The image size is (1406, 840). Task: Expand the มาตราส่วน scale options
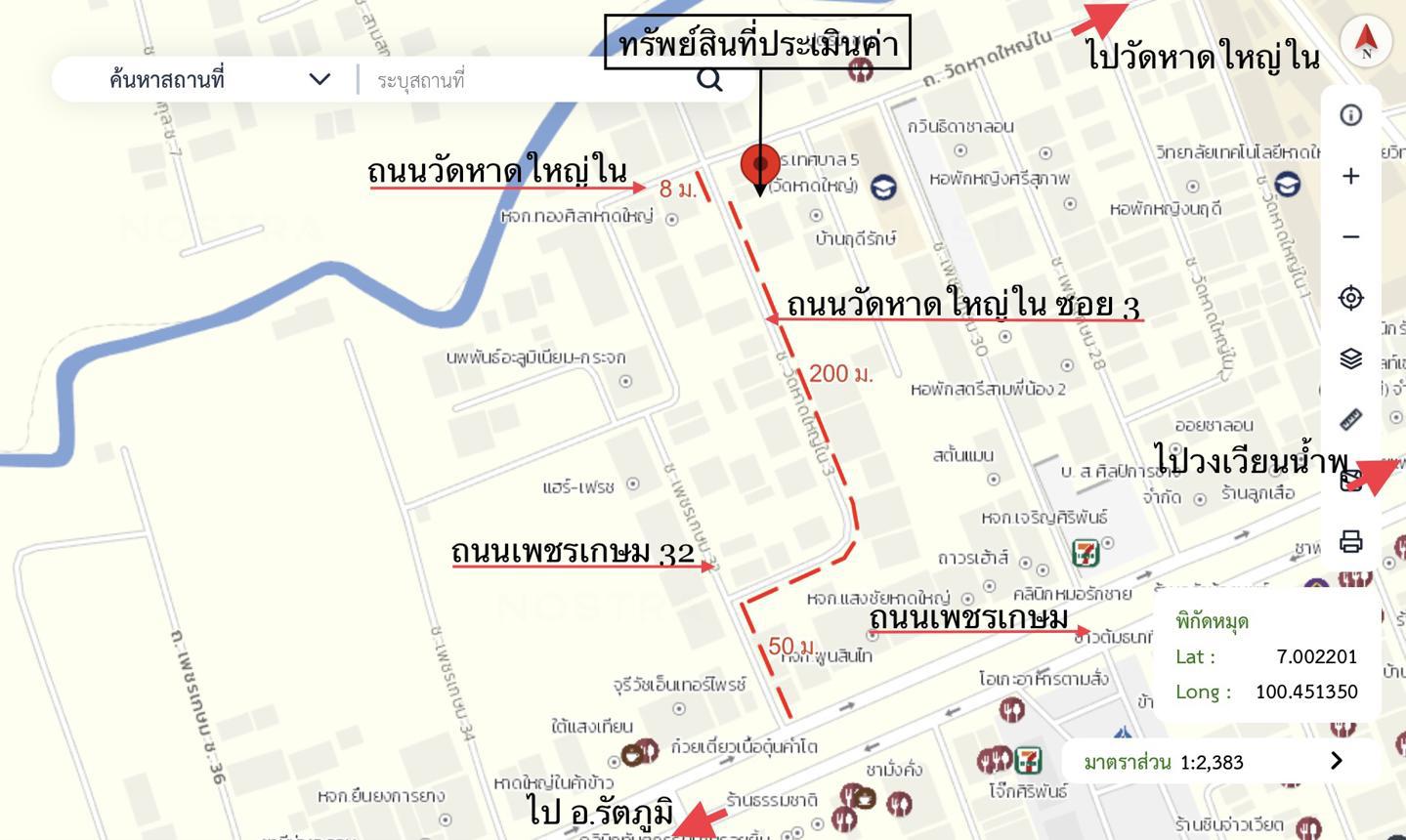point(1336,761)
